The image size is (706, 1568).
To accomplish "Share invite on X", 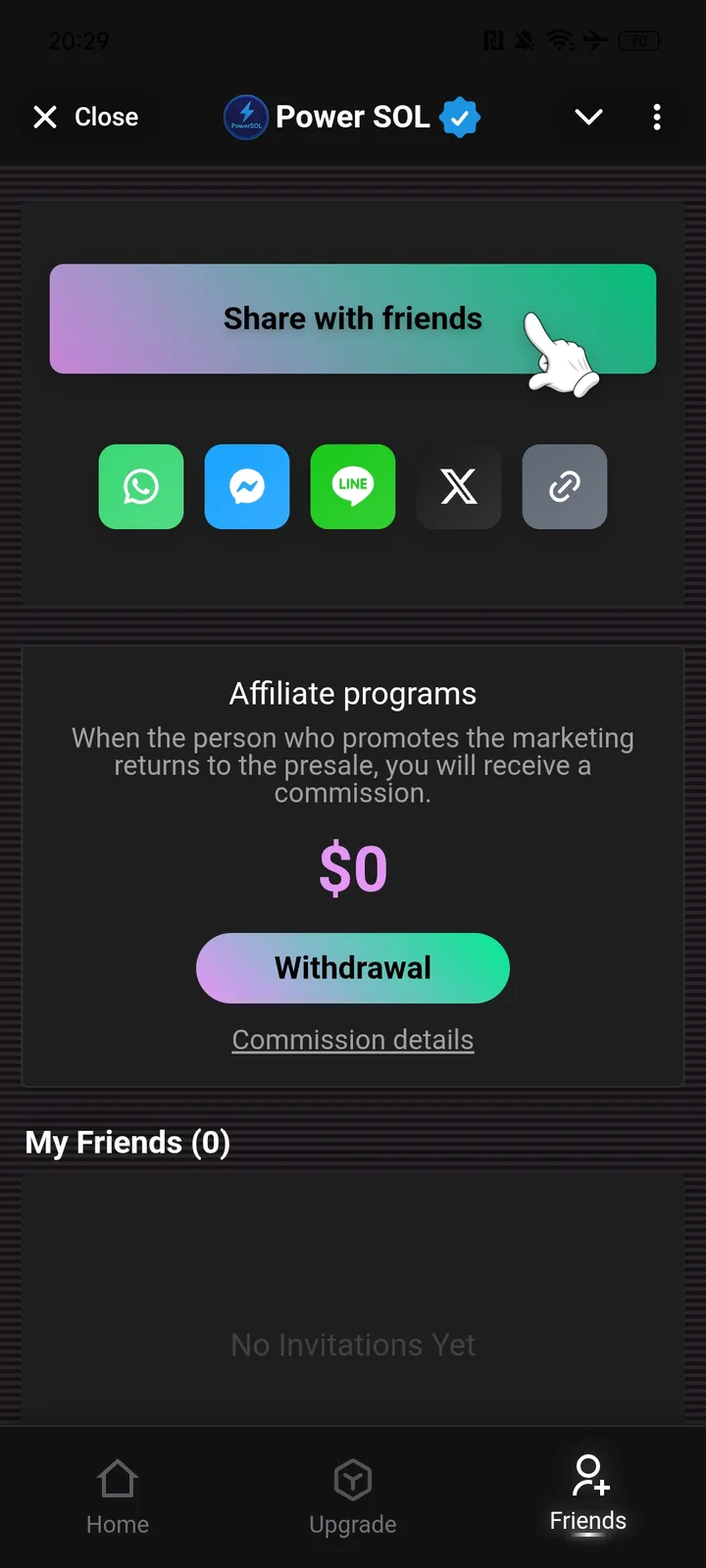I will point(459,487).
